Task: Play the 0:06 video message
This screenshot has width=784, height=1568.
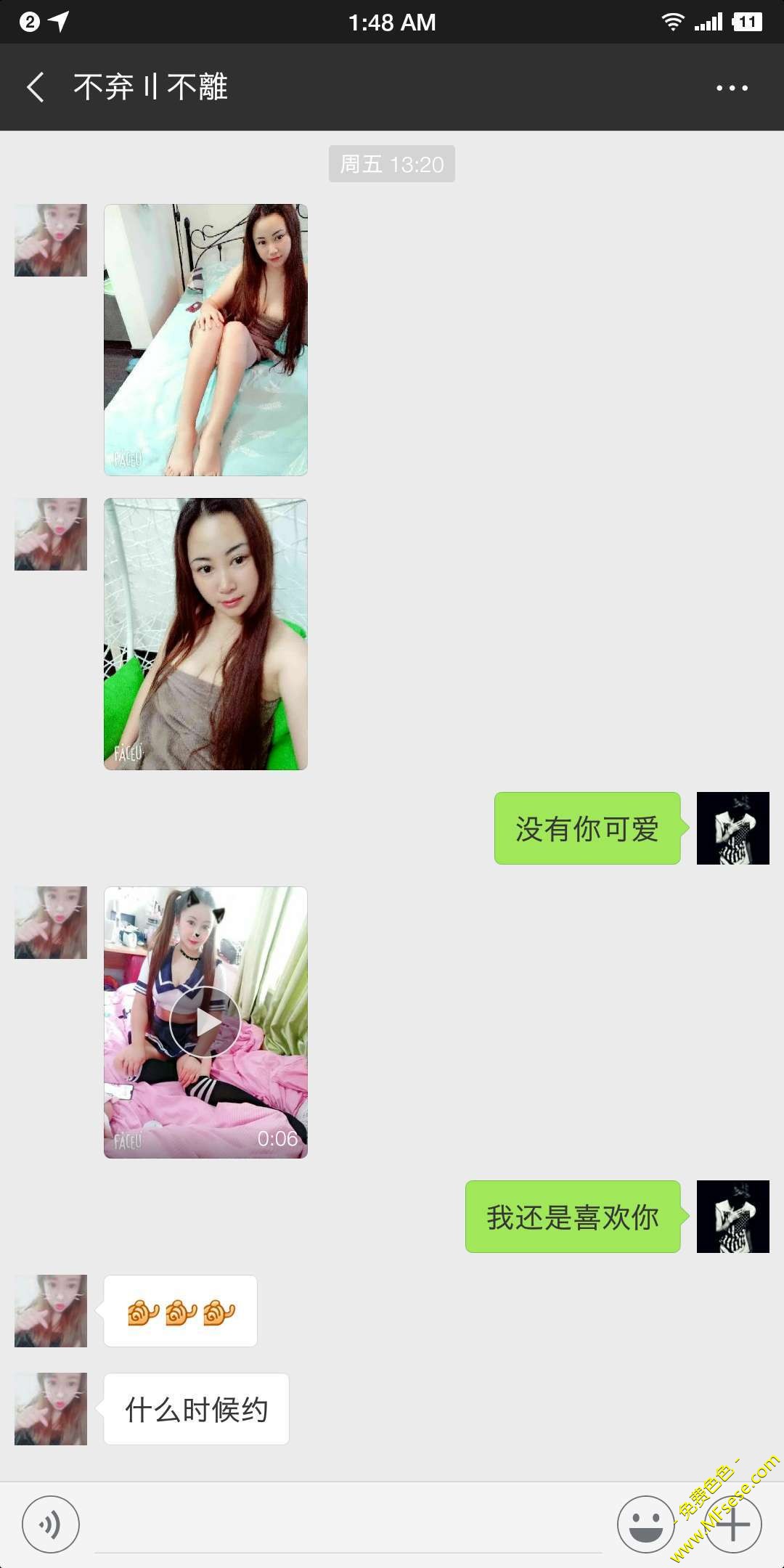Action: [205, 1022]
